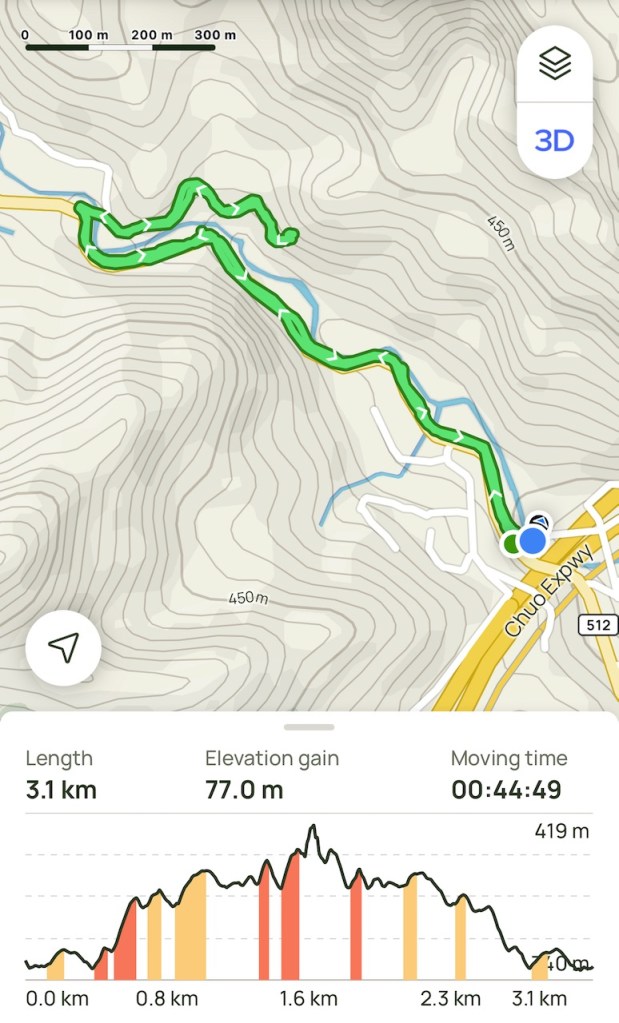Center map on my current location

click(63, 648)
